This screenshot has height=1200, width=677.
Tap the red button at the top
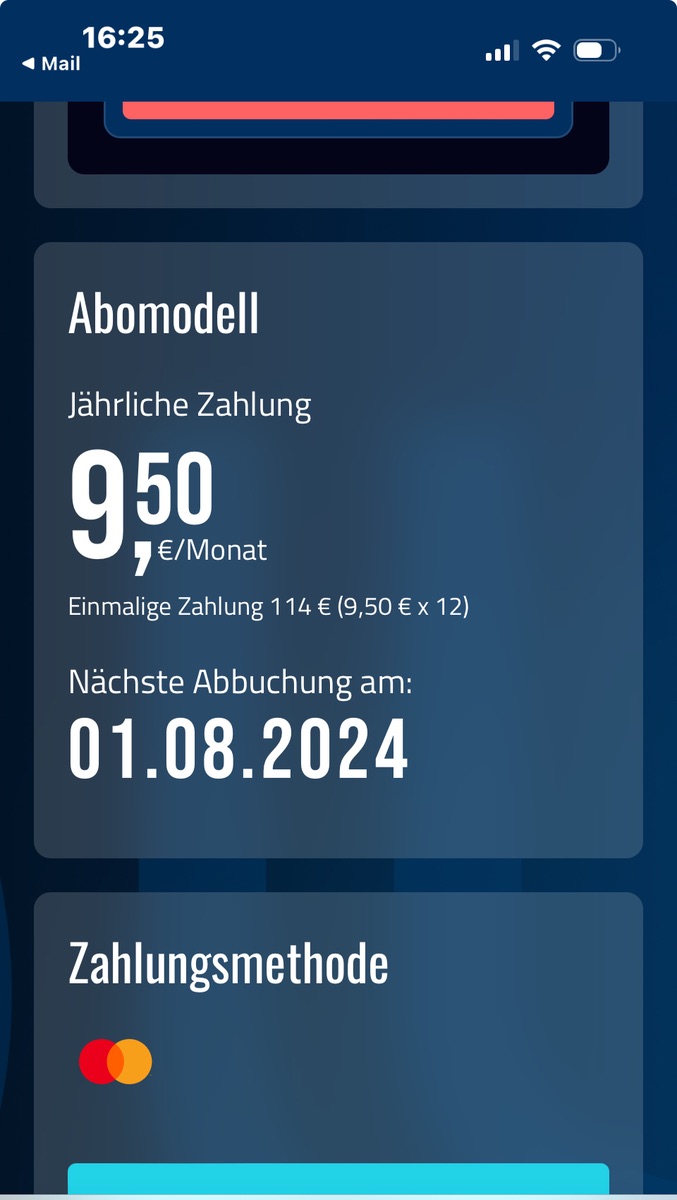[338, 110]
